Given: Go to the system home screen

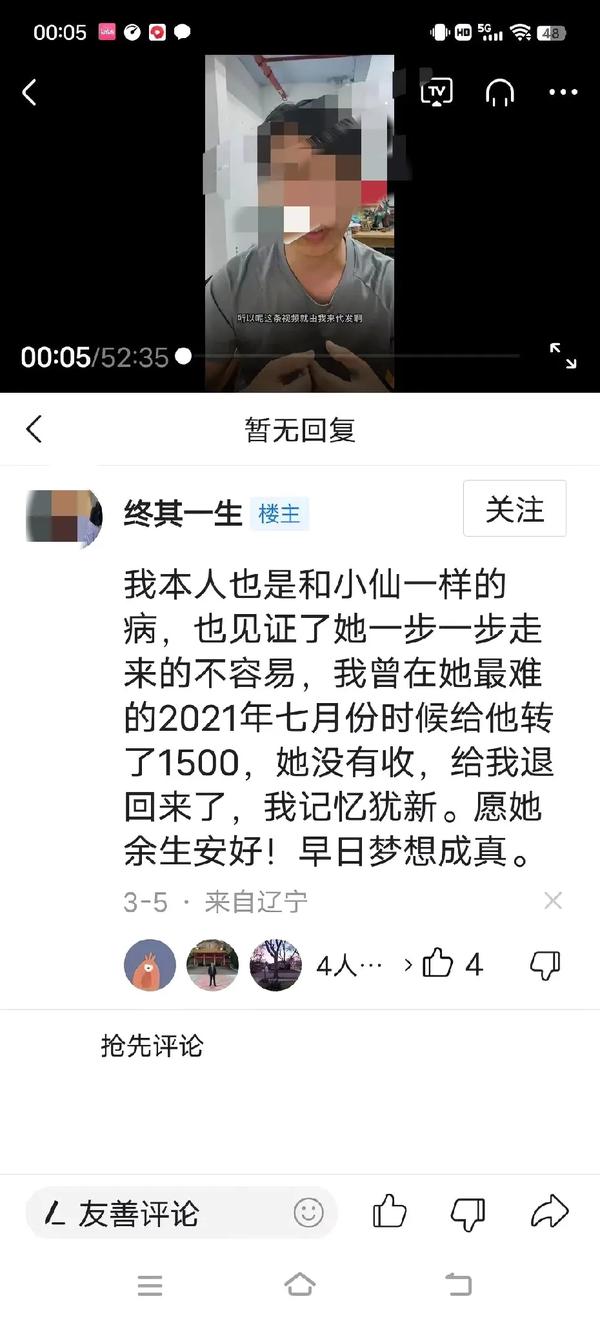Looking at the screenshot, I should (x=300, y=1285).
